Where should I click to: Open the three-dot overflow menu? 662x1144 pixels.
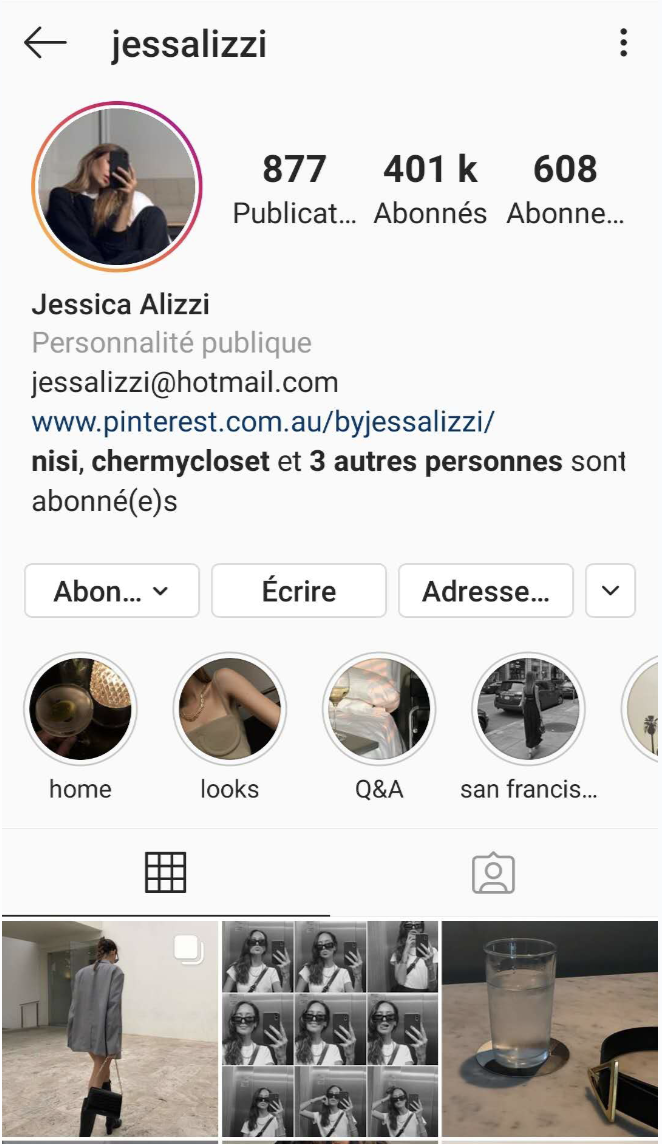tap(623, 43)
